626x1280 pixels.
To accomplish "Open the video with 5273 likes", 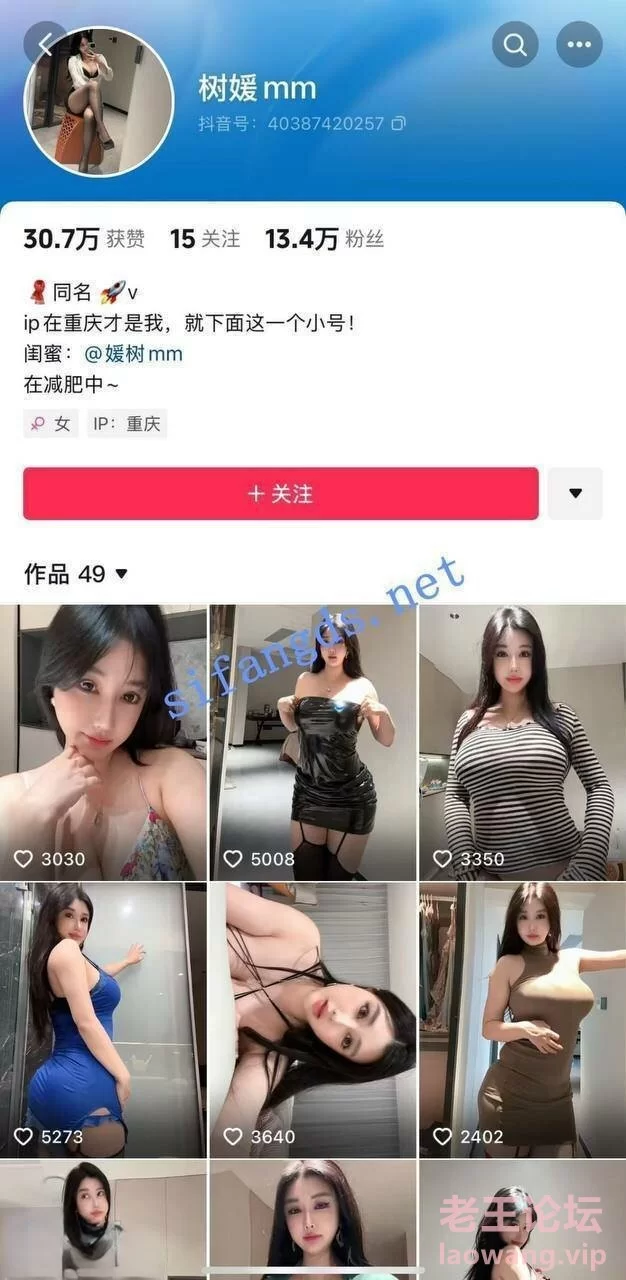I will click(103, 1019).
